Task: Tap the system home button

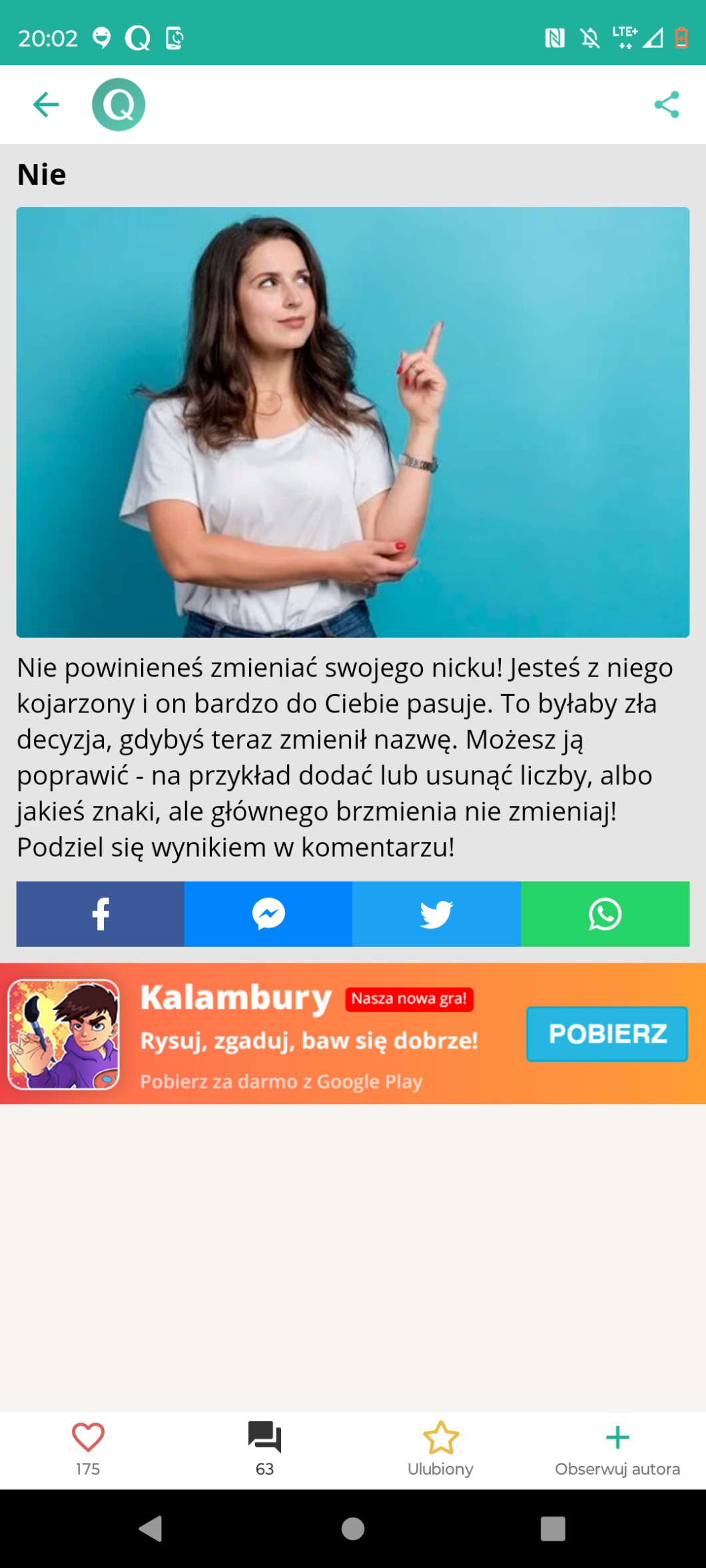Action: tap(353, 1529)
